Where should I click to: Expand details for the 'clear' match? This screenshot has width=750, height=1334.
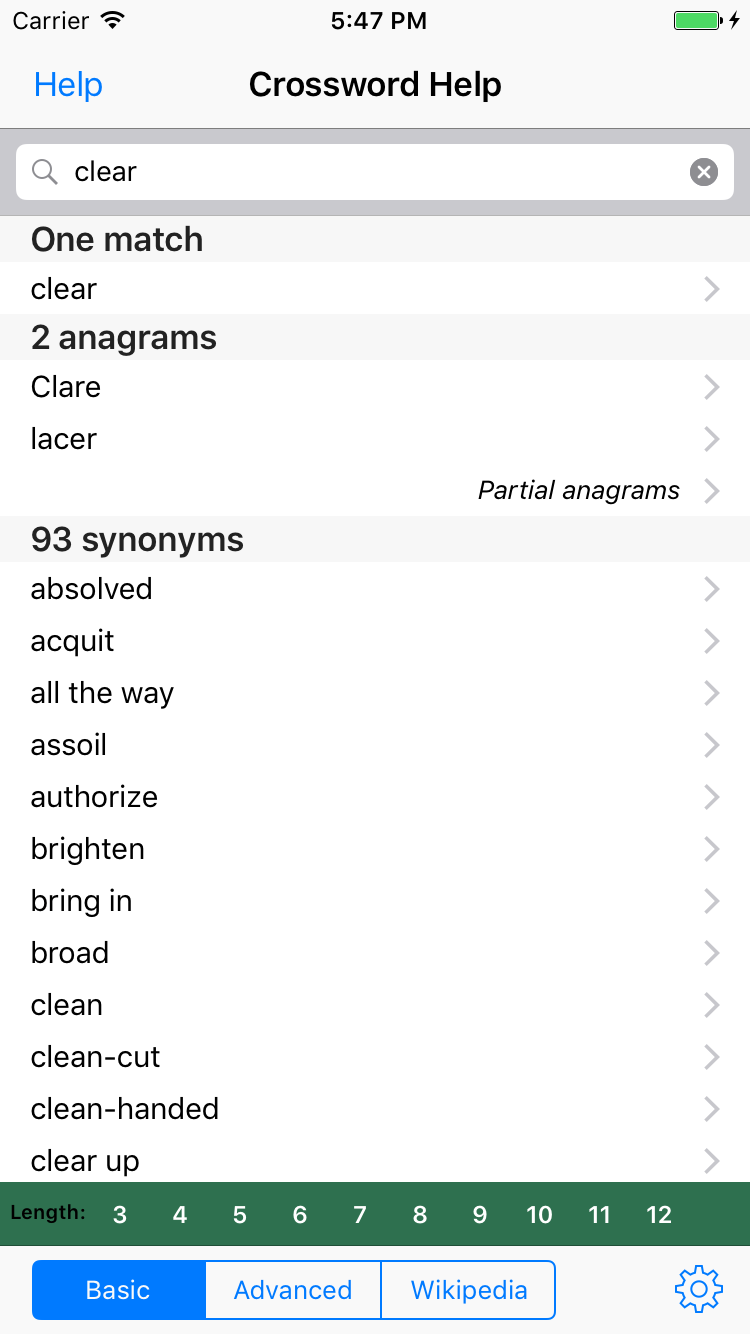[x=375, y=289]
